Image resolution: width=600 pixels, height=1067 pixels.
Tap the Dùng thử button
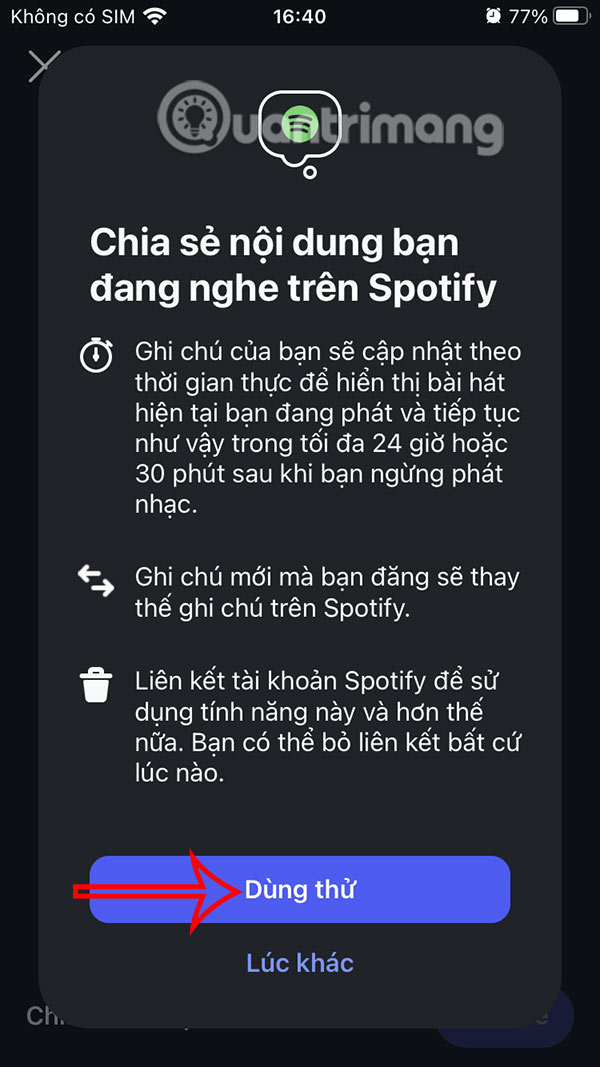[300, 889]
